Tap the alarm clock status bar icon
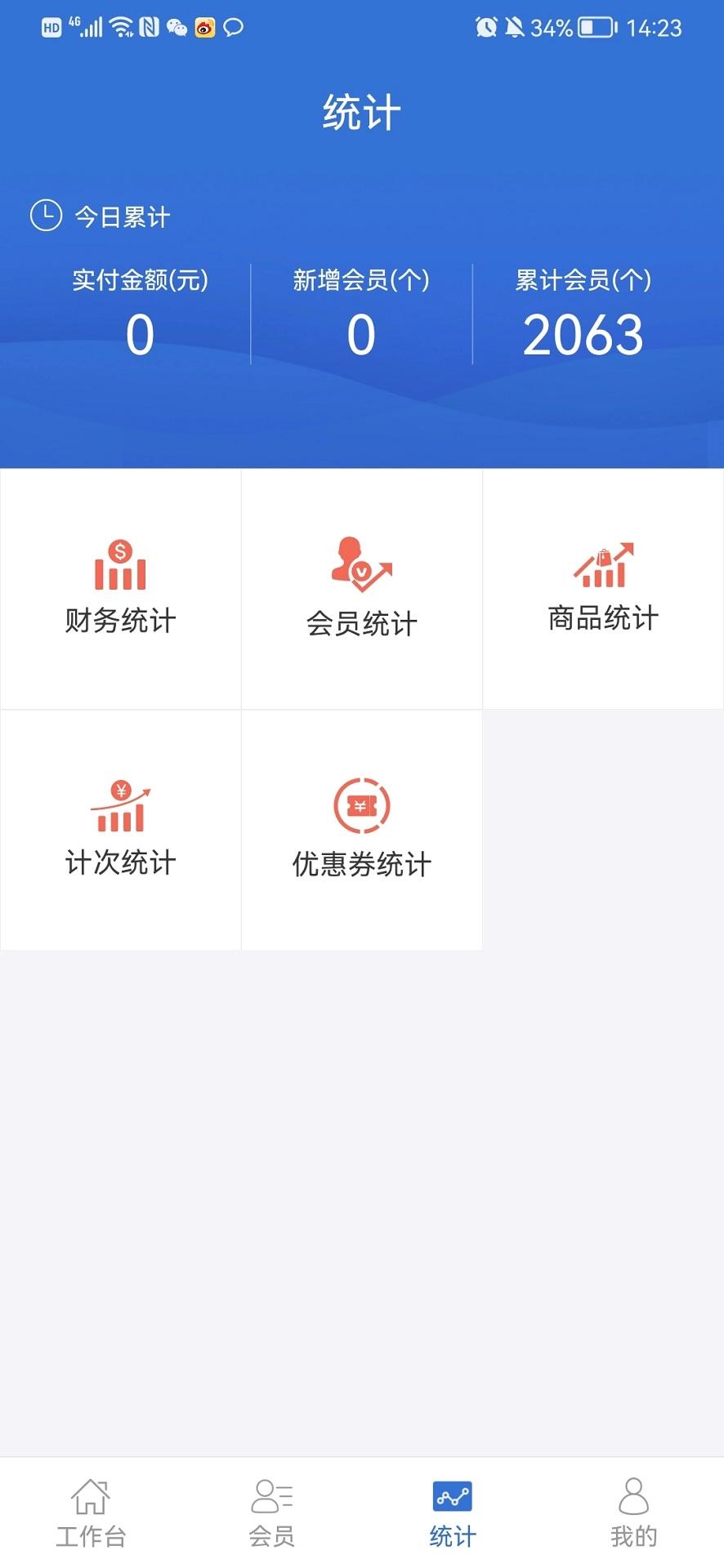This screenshot has width=724, height=1568. click(x=485, y=27)
